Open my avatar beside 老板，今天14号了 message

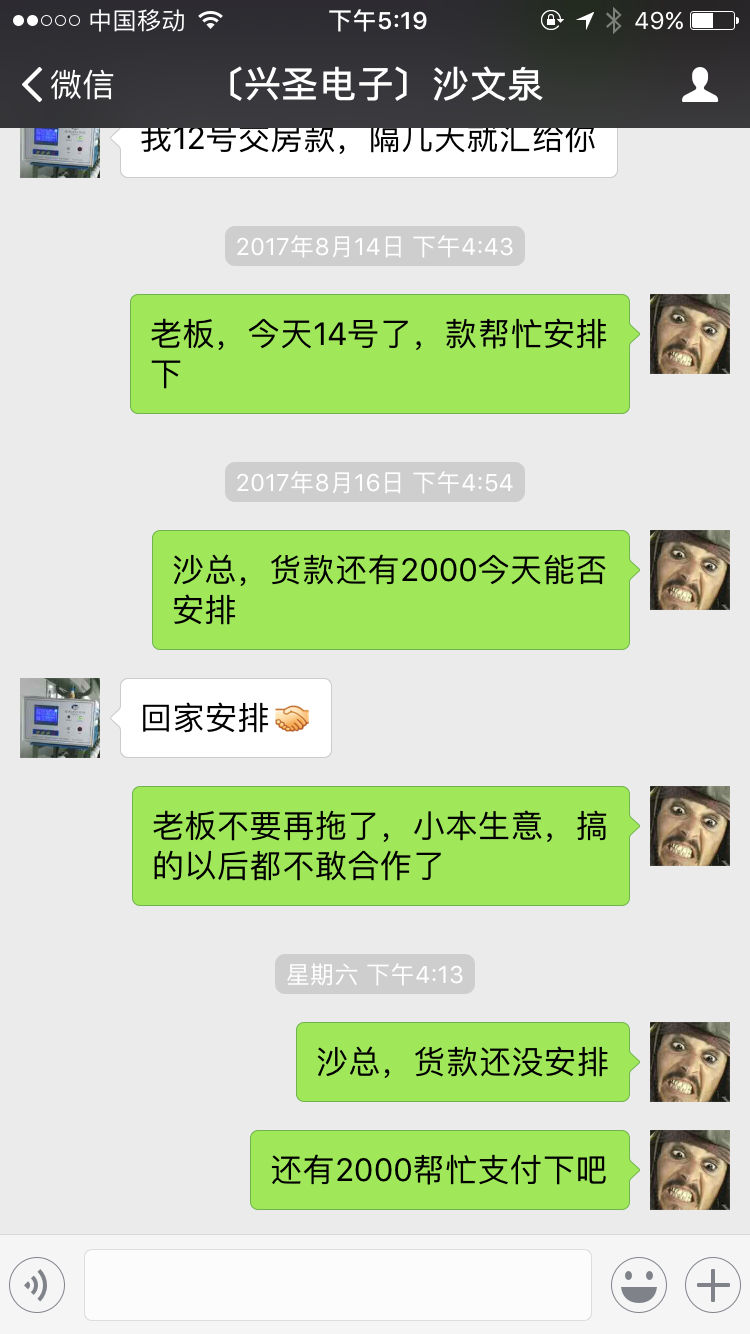pos(690,334)
